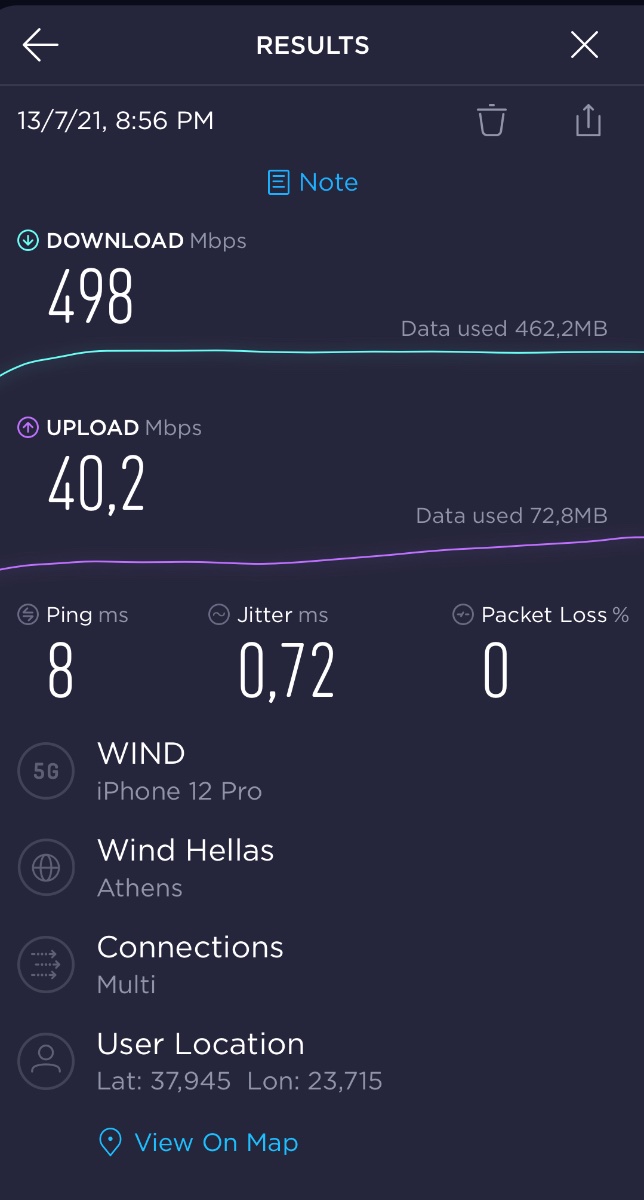Close the results screen

[x=584, y=45]
